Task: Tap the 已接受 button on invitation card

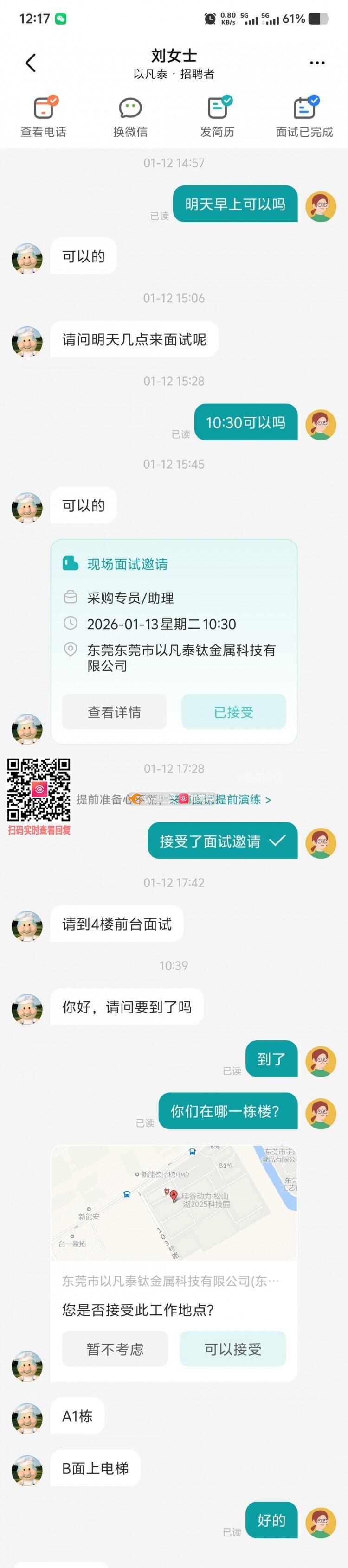Action: coord(233,712)
